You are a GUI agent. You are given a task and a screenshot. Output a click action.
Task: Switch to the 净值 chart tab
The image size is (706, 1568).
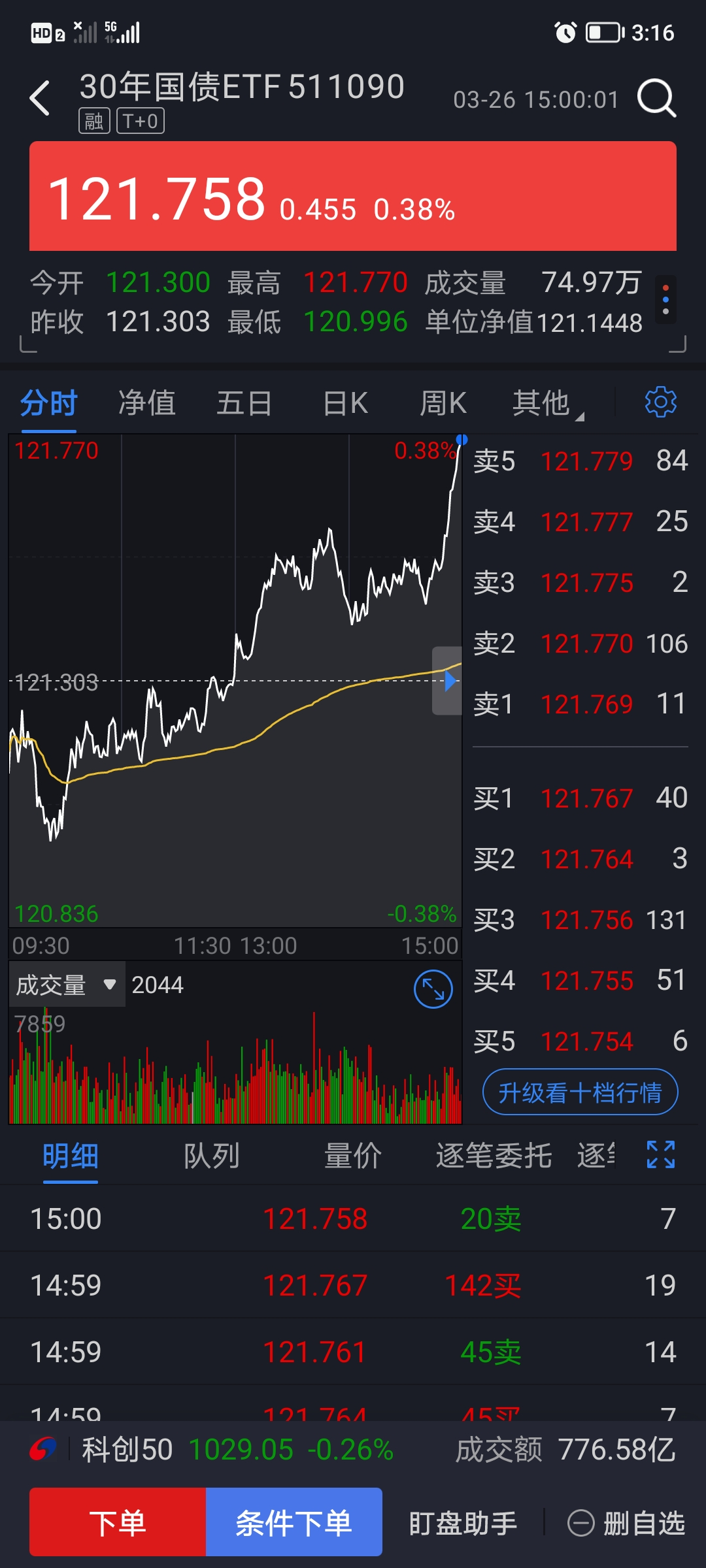146,403
